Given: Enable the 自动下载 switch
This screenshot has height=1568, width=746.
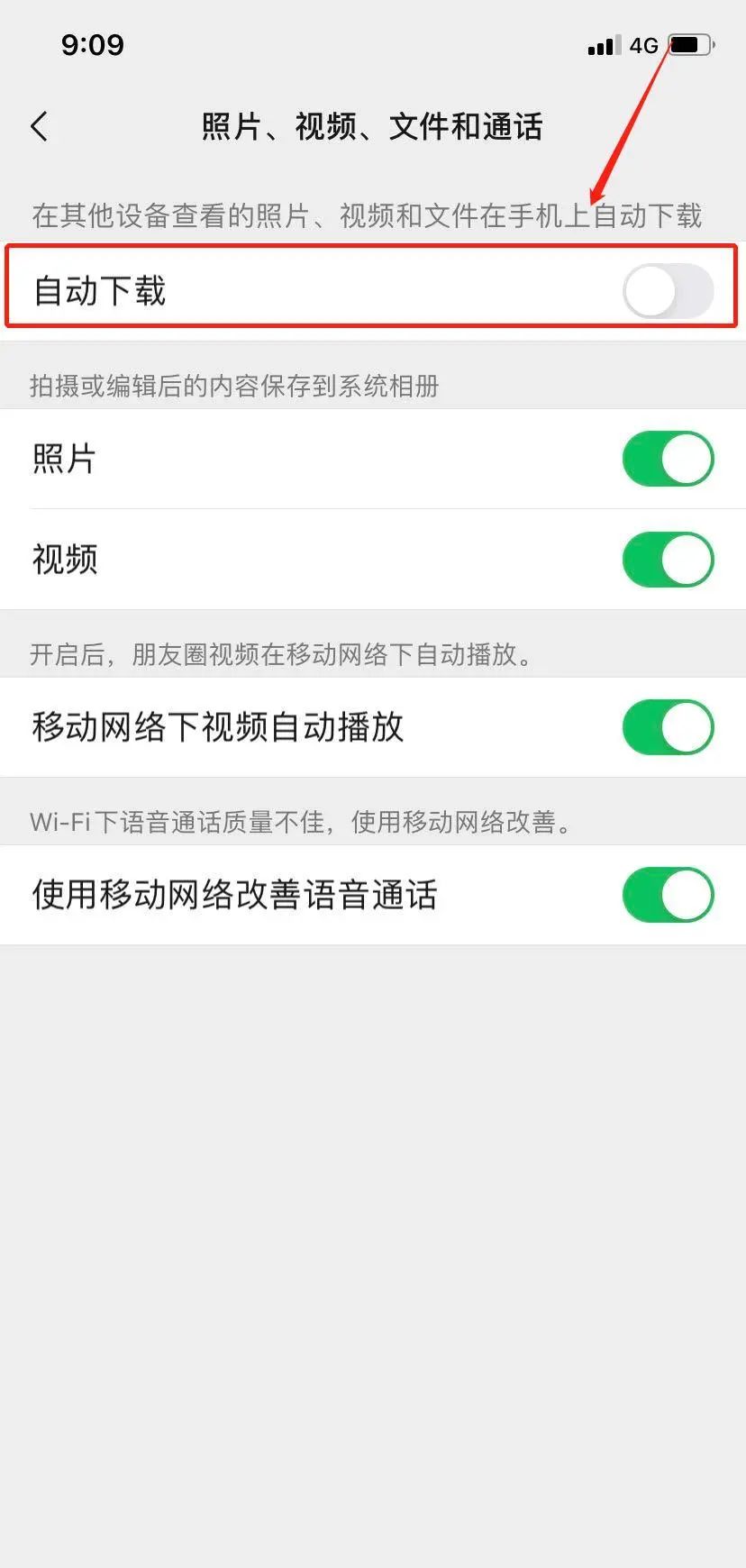Looking at the screenshot, I should coord(668,291).
